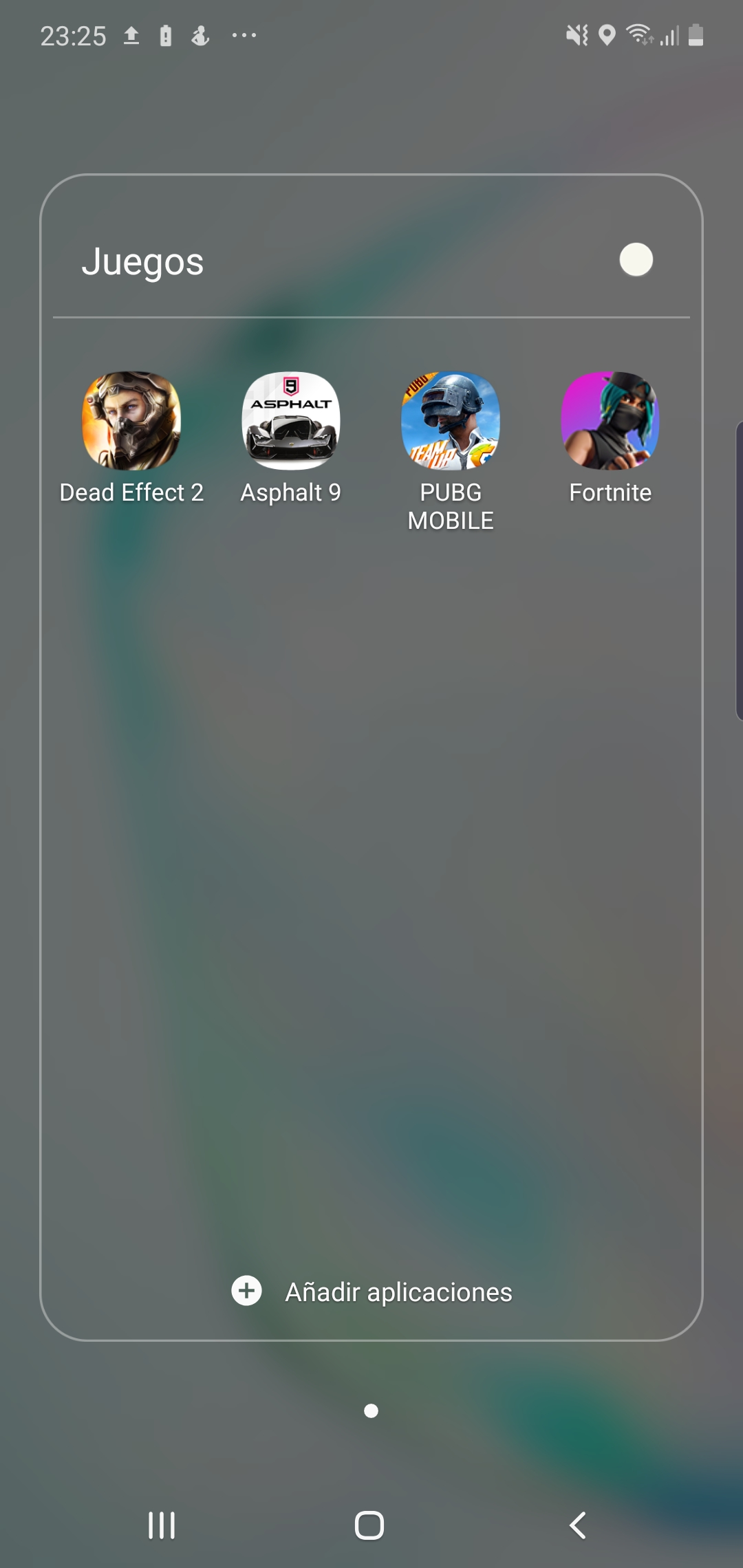Screen dimensions: 743x1568
Task: Edit the folder name Juegos
Action: tap(142, 262)
